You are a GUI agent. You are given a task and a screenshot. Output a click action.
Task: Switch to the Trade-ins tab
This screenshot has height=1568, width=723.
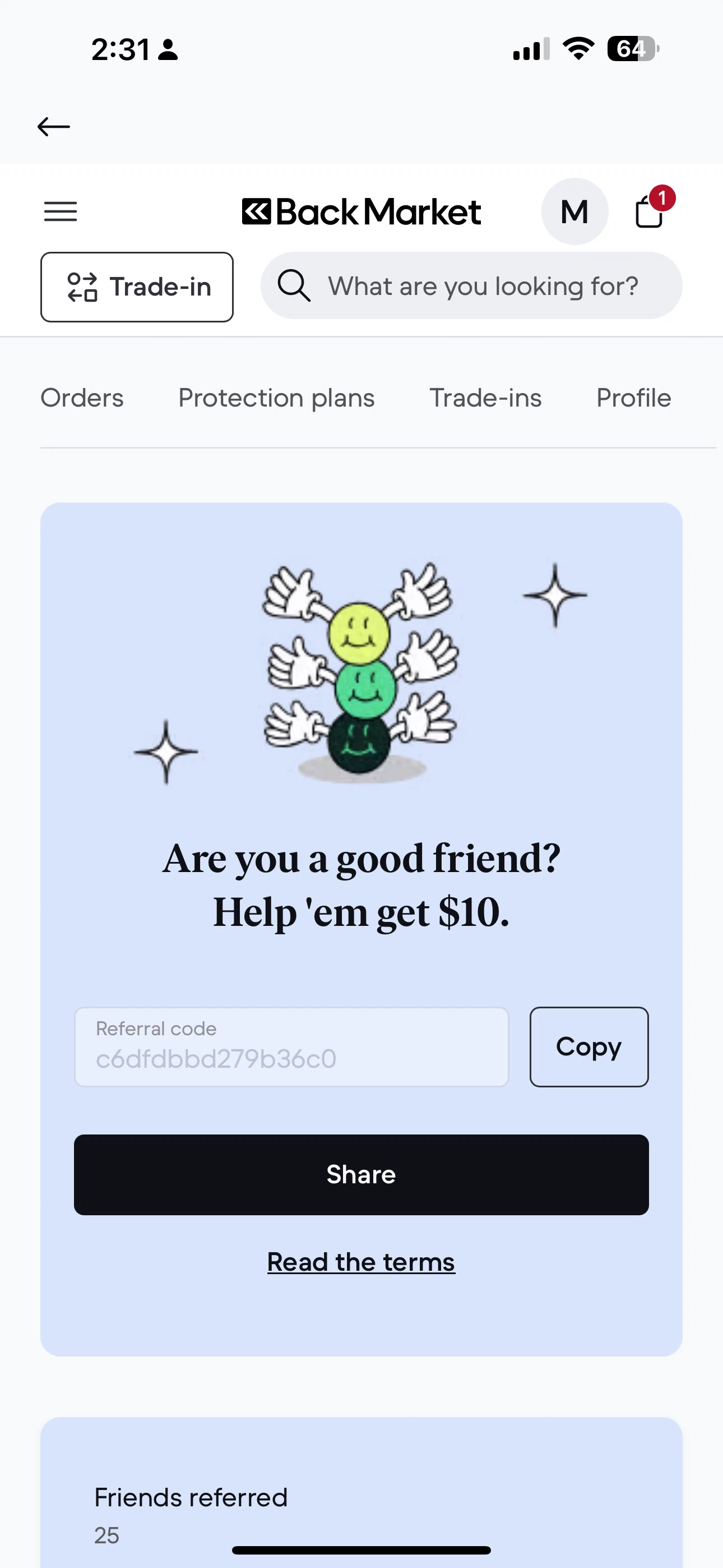click(x=485, y=398)
